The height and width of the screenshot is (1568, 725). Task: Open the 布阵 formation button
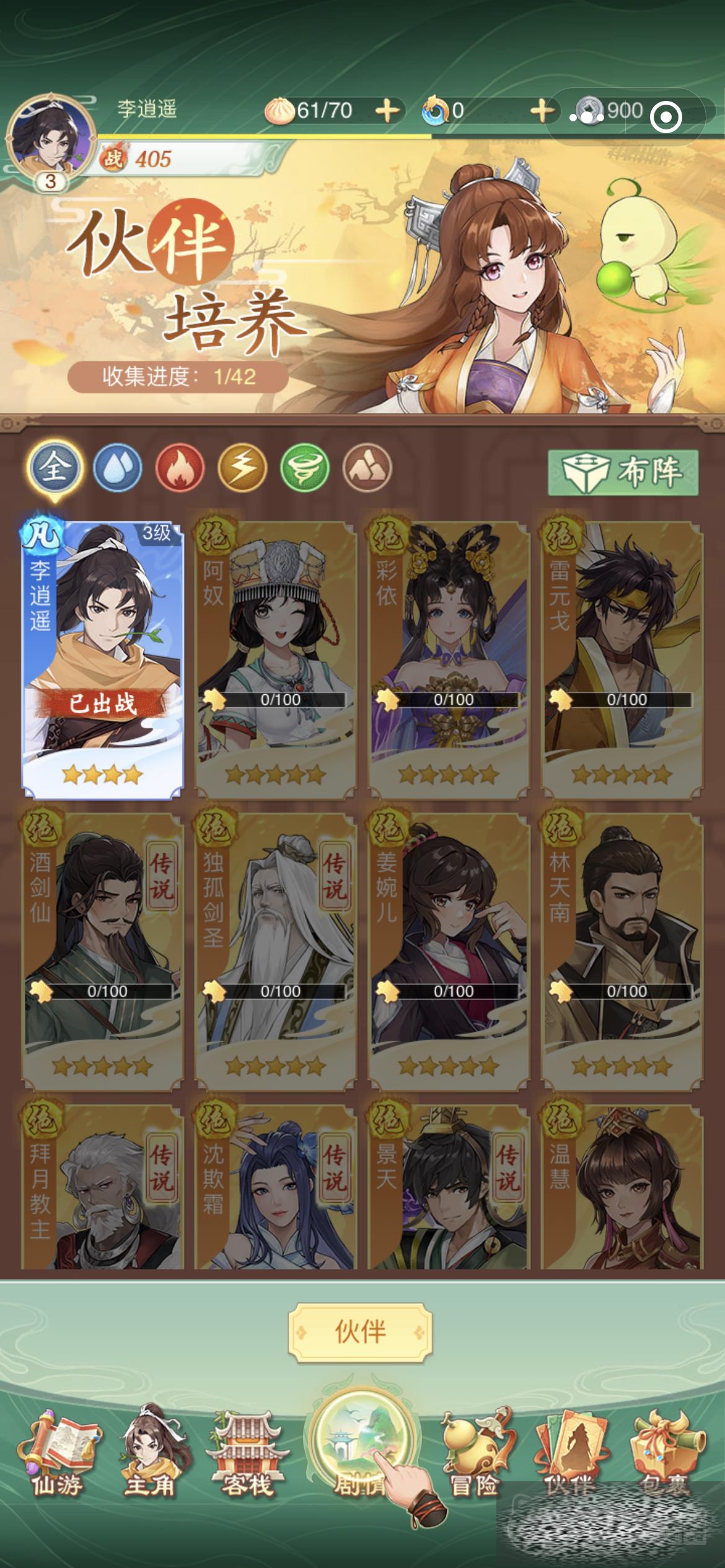(623, 472)
